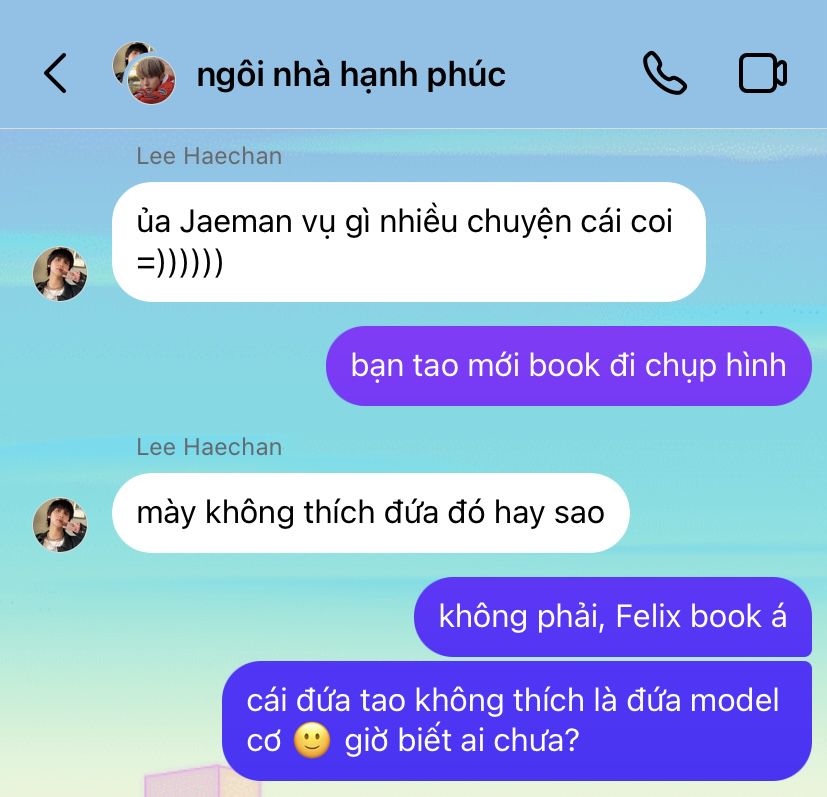The image size is (827, 797).
Task: Go back from the group chat
Action: click(x=56, y=74)
